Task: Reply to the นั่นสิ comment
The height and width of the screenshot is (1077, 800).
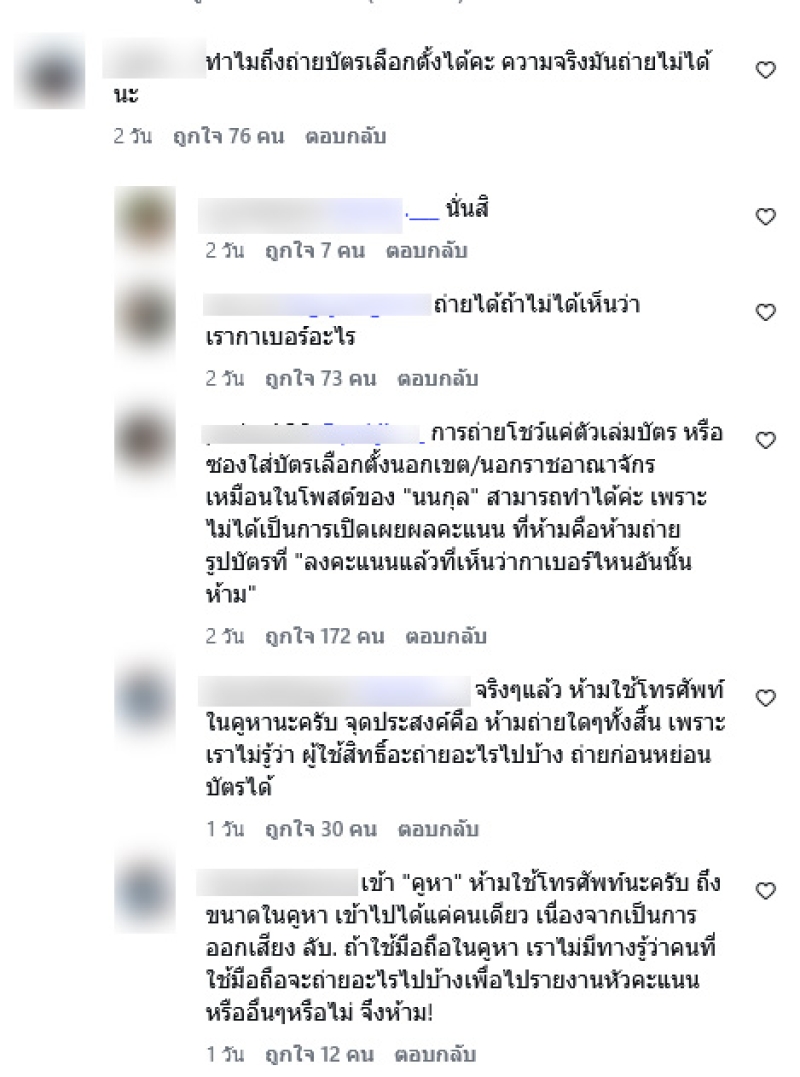Action: 427,250
